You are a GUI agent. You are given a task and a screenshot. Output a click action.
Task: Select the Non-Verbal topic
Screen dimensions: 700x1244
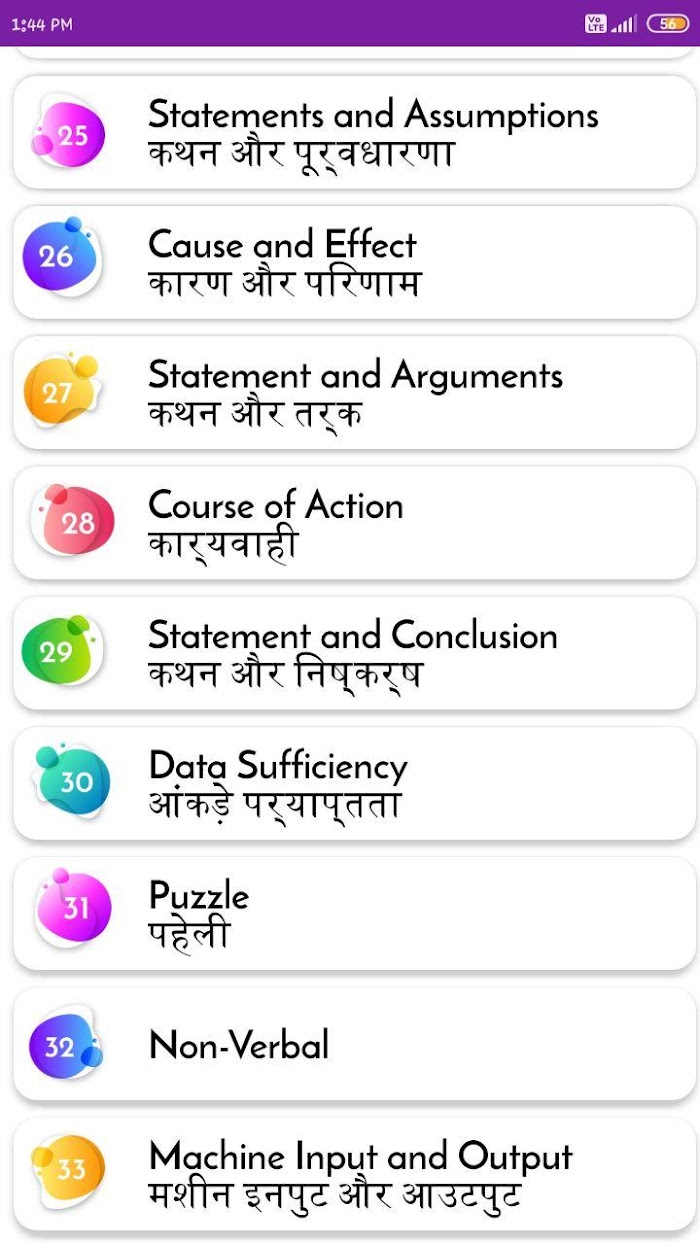(354, 1044)
